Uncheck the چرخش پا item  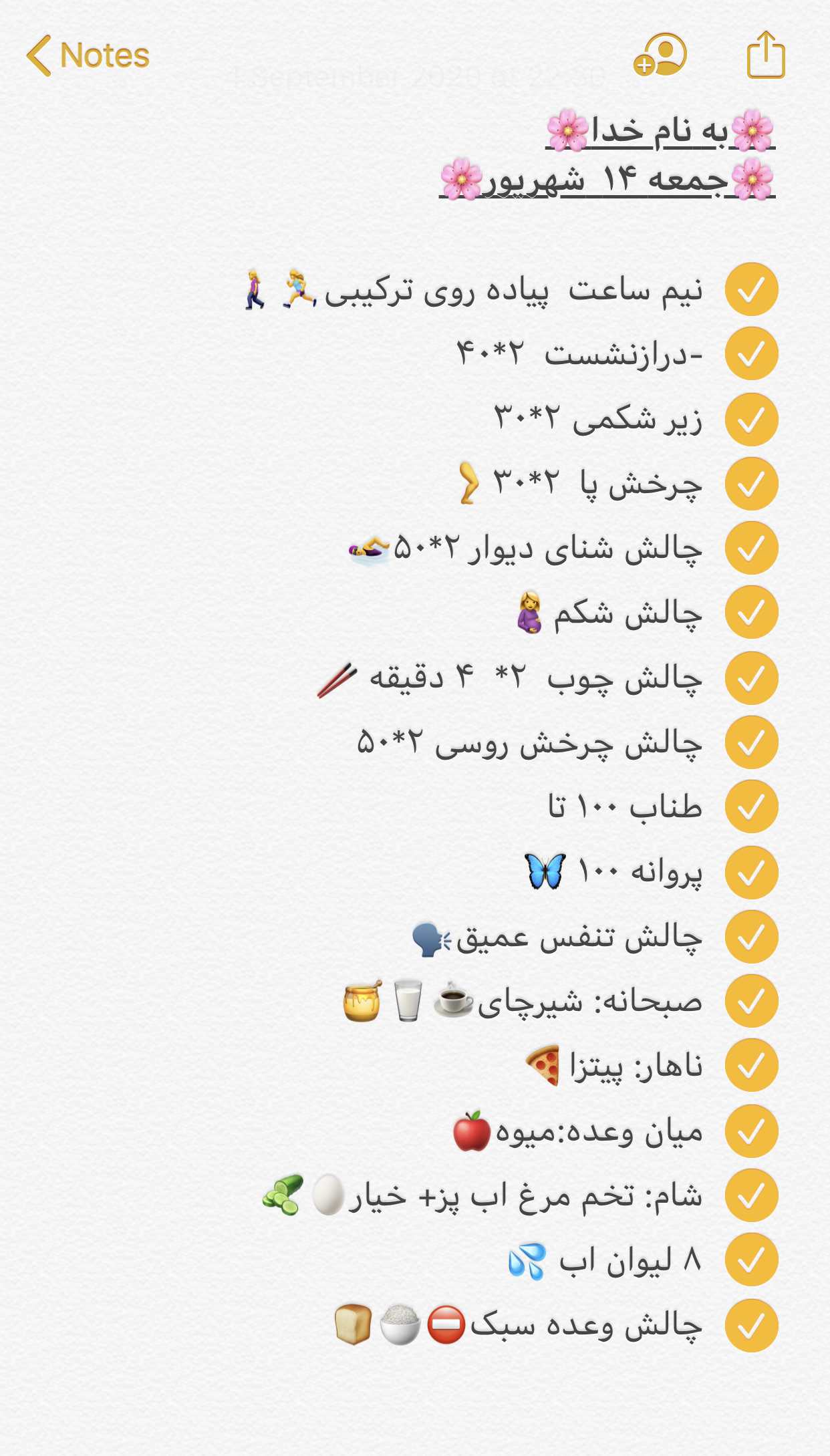[752, 484]
